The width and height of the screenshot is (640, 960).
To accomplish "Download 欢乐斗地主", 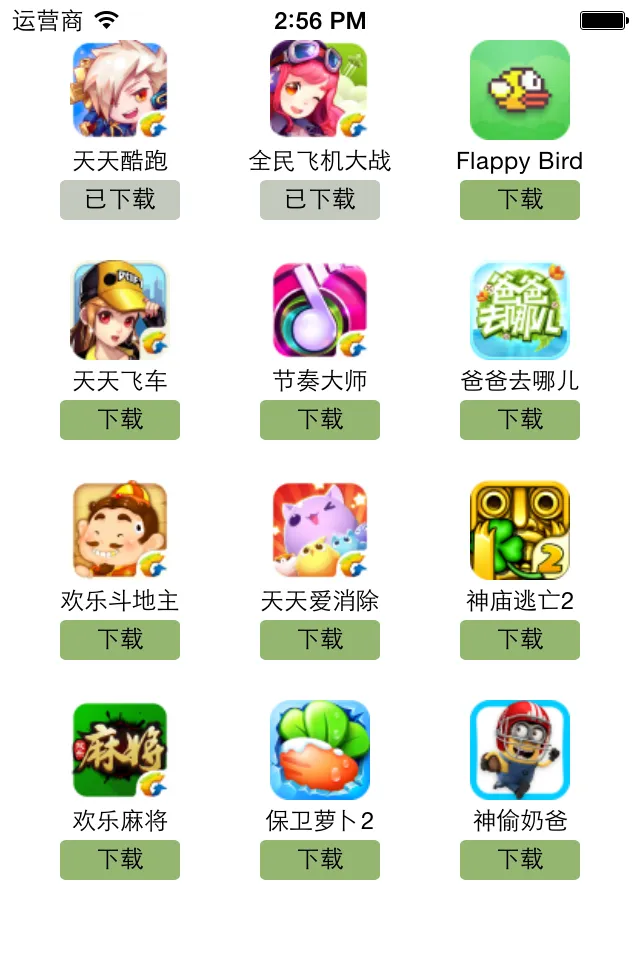I will (x=120, y=640).
